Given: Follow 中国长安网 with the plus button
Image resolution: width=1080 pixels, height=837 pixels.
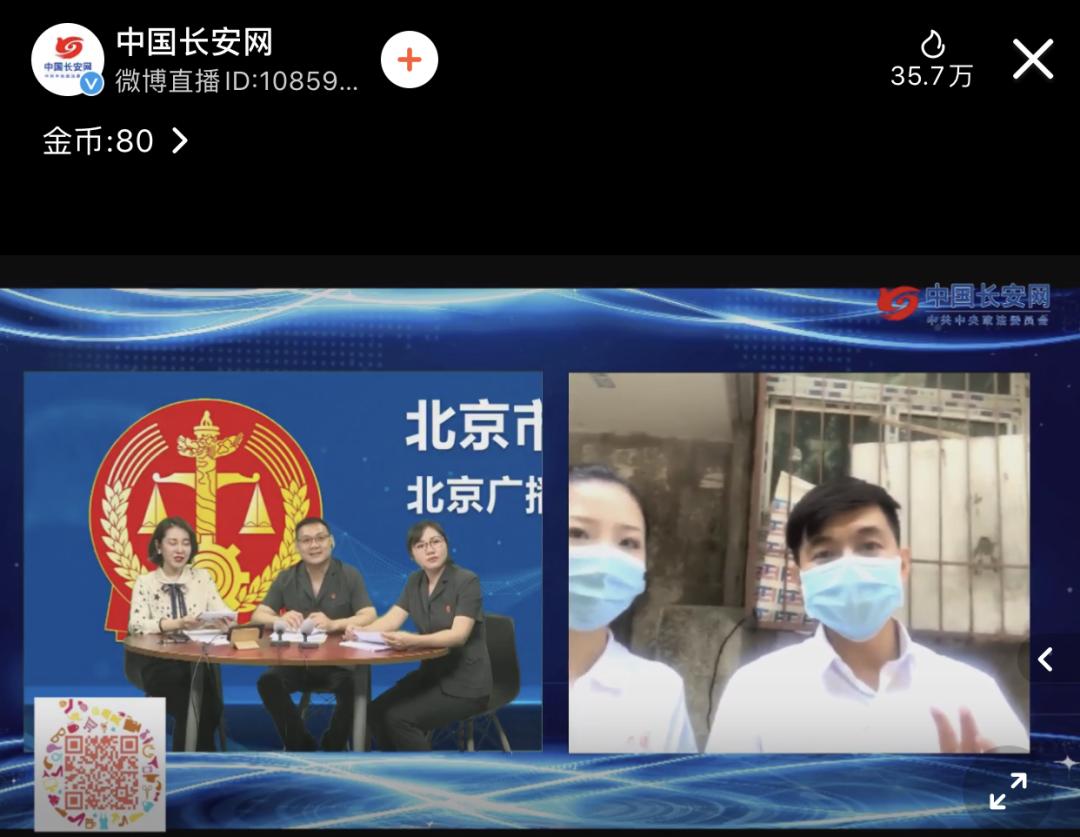Looking at the screenshot, I should click(x=409, y=60).
